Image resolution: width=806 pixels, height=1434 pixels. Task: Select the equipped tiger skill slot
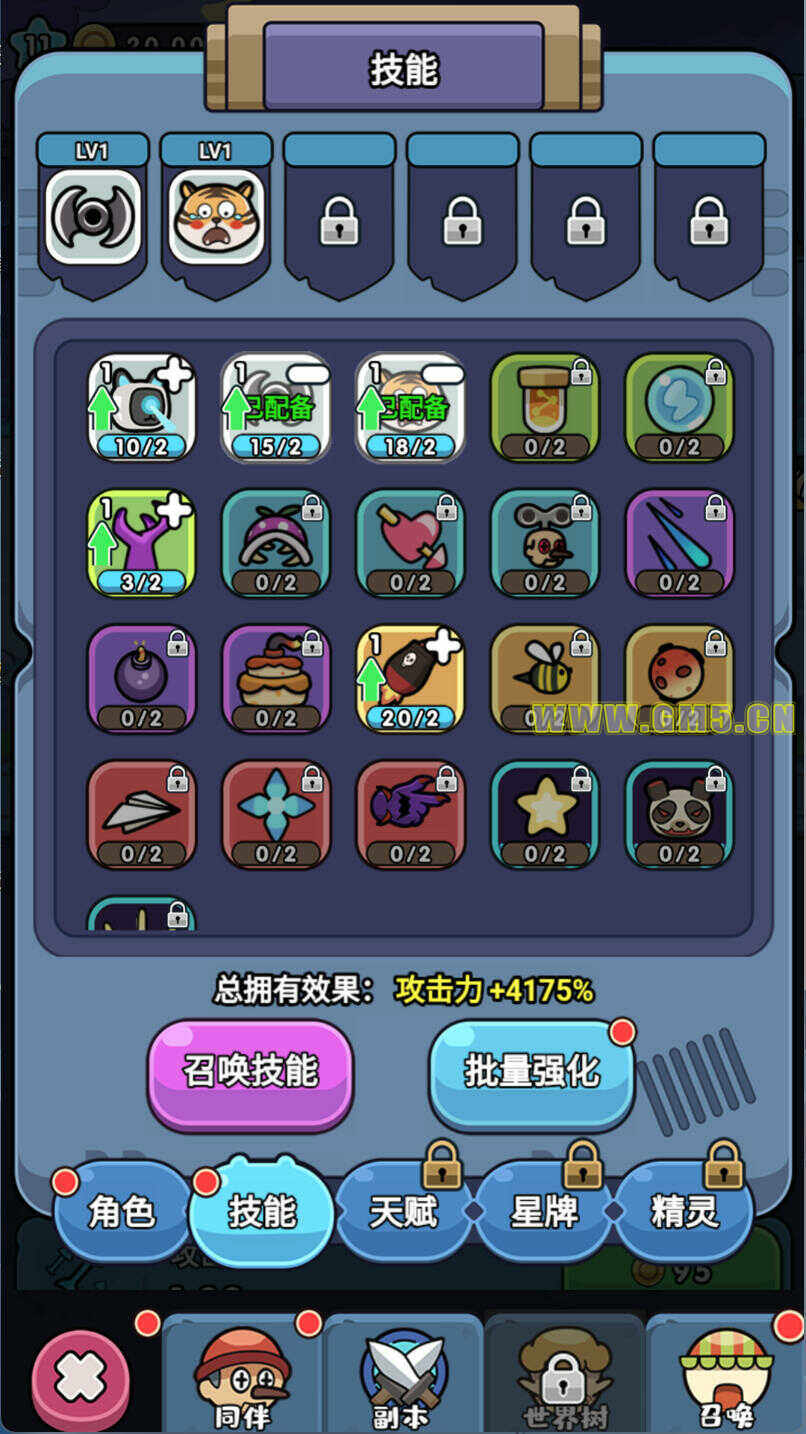point(216,216)
